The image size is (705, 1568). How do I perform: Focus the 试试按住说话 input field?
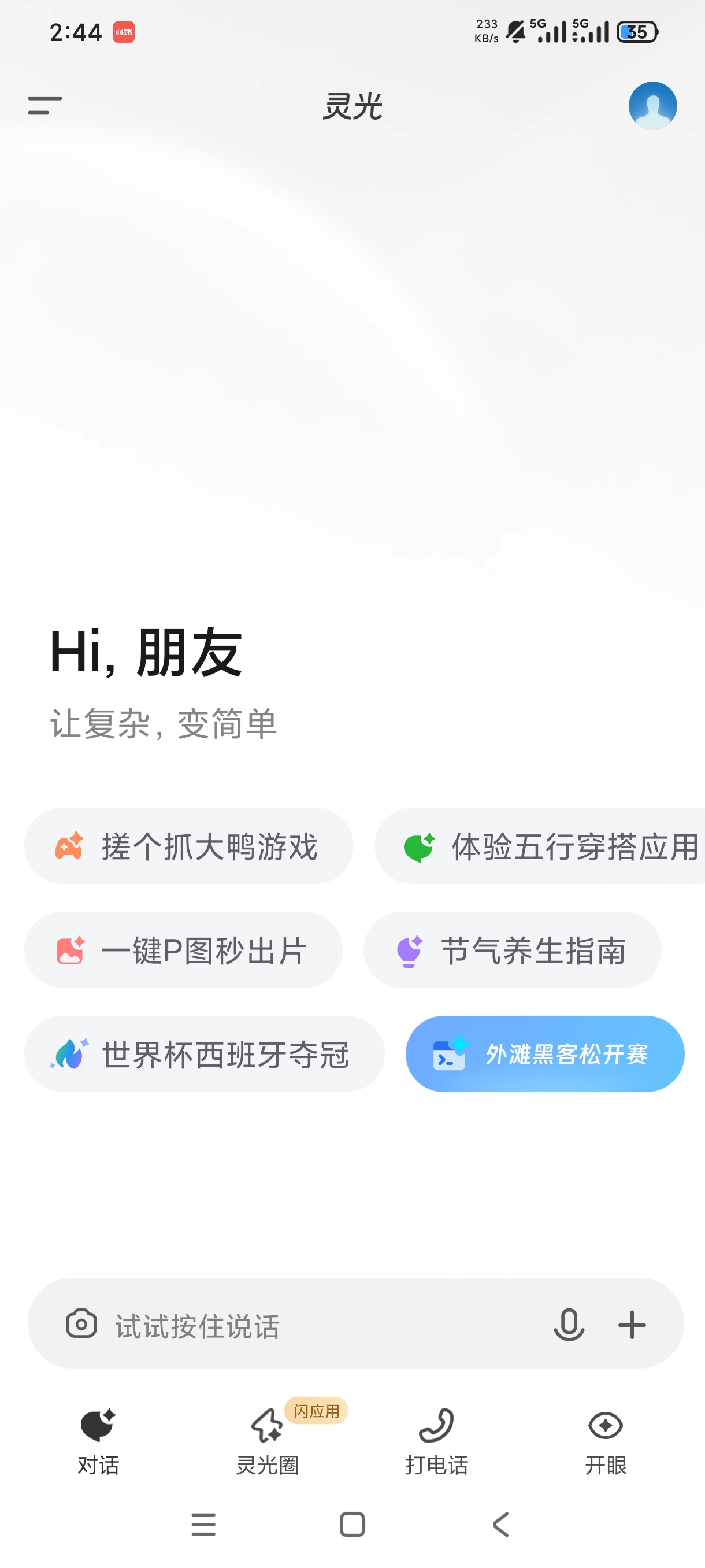pyautogui.click(x=328, y=1325)
